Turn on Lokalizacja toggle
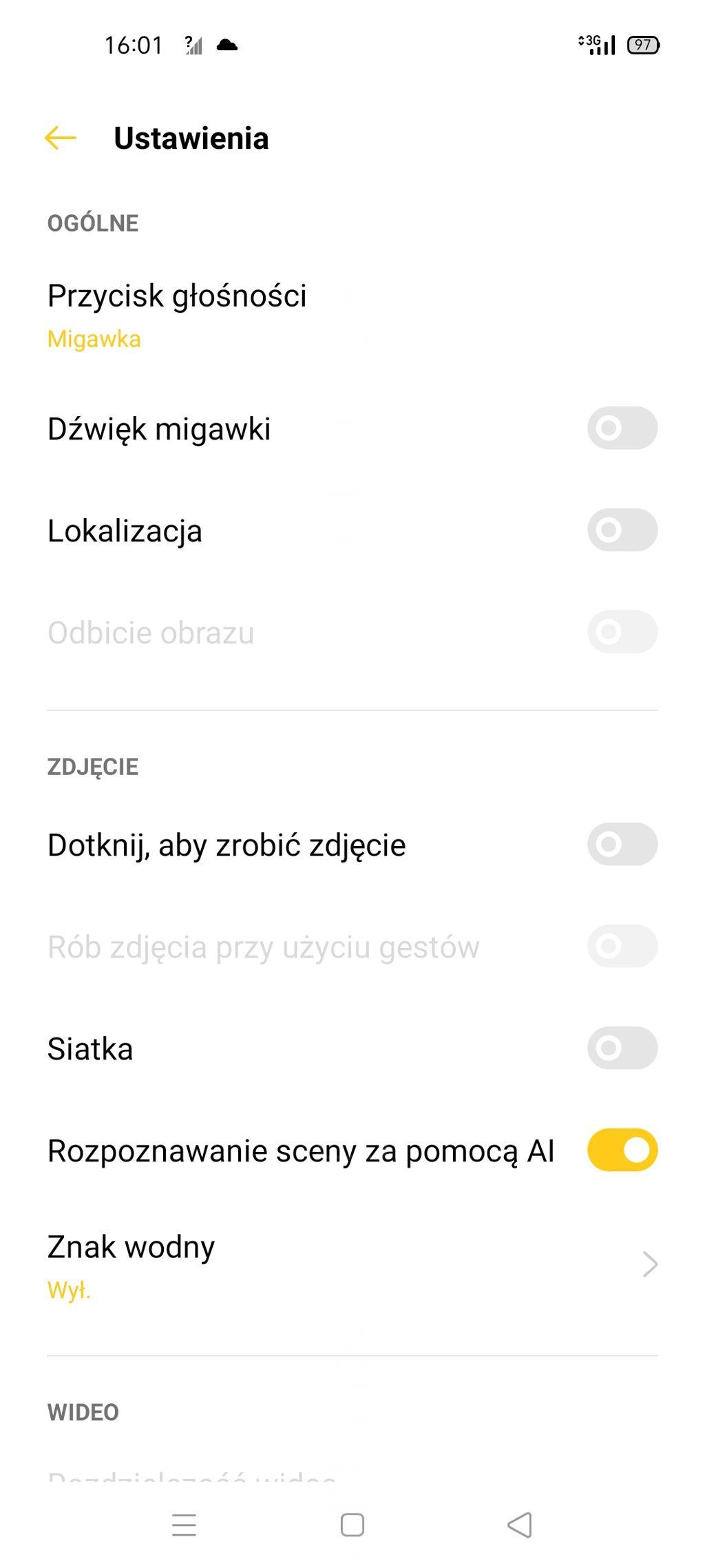 622,530
